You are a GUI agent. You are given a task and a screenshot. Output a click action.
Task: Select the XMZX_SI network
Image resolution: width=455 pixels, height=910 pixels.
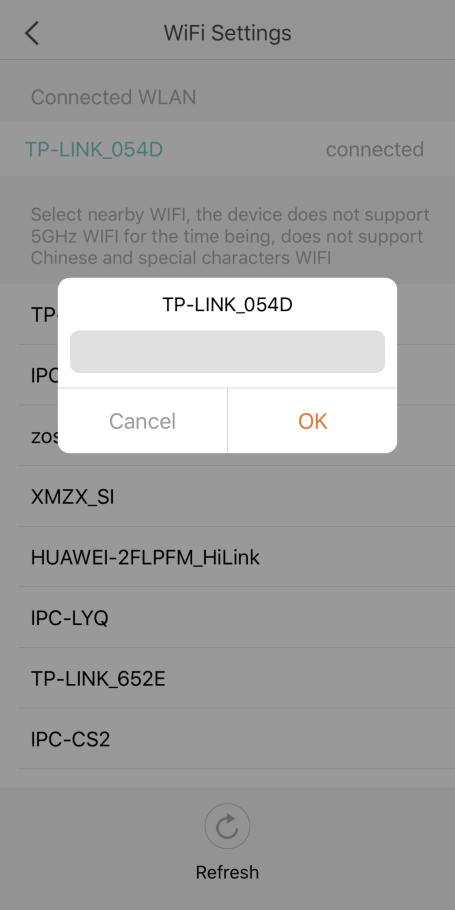click(228, 497)
